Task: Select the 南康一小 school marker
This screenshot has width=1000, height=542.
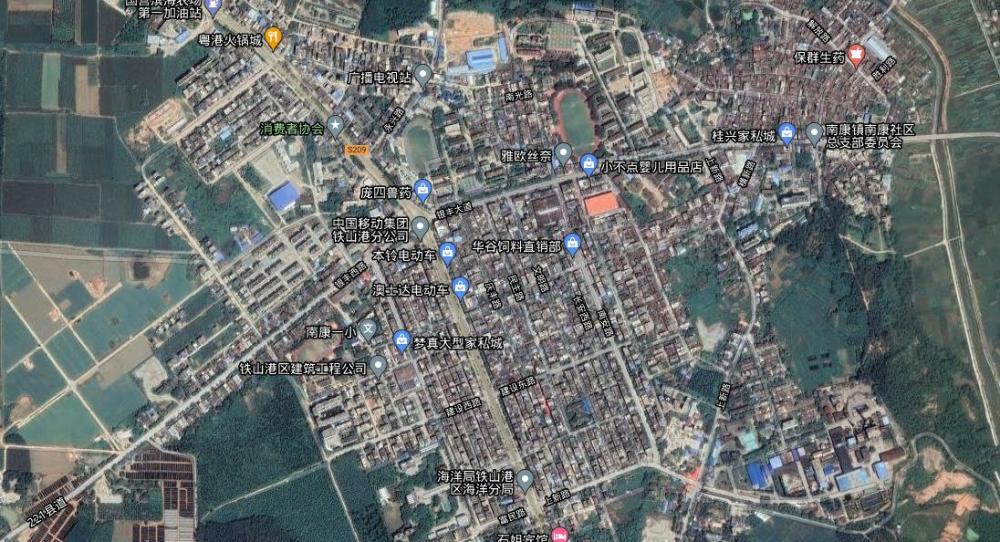Action: click(369, 330)
